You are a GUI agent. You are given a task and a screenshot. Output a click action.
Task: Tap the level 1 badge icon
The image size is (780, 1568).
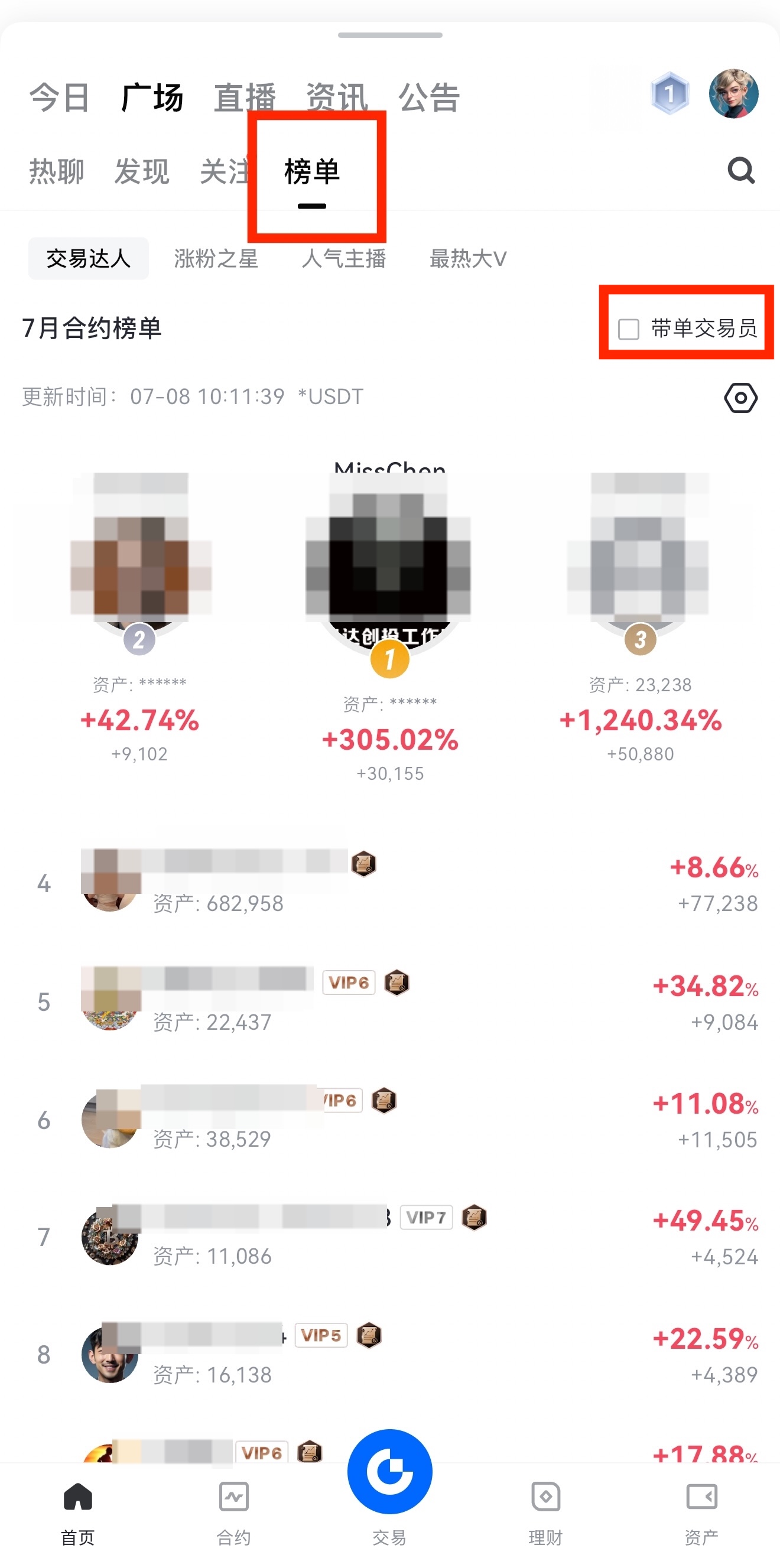pos(669,94)
